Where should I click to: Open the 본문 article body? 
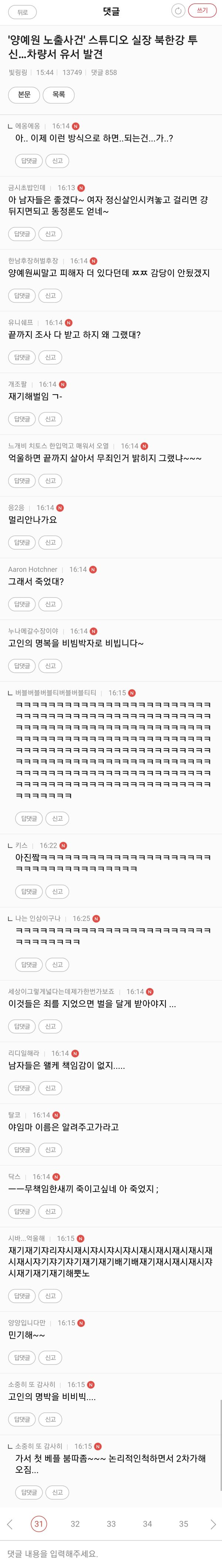pyautogui.click(x=24, y=94)
